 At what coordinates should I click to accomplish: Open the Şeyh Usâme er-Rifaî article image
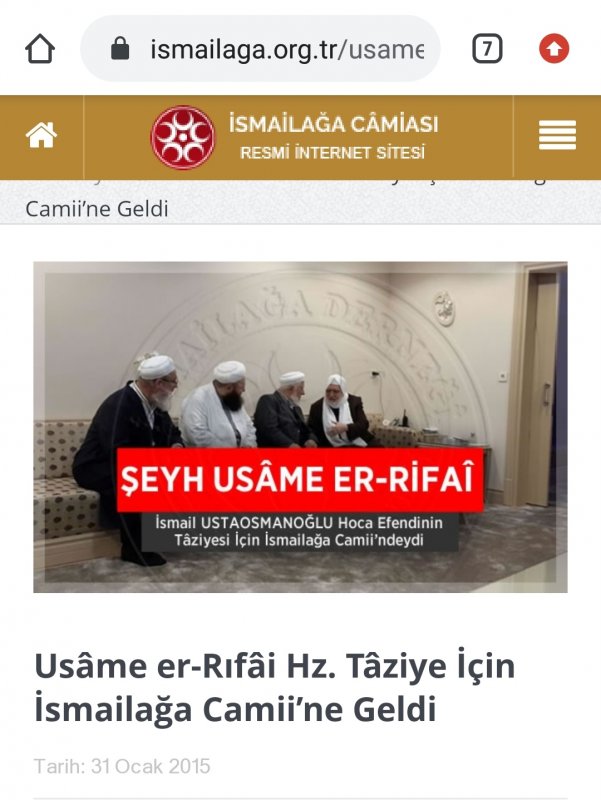(x=300, y=427)
